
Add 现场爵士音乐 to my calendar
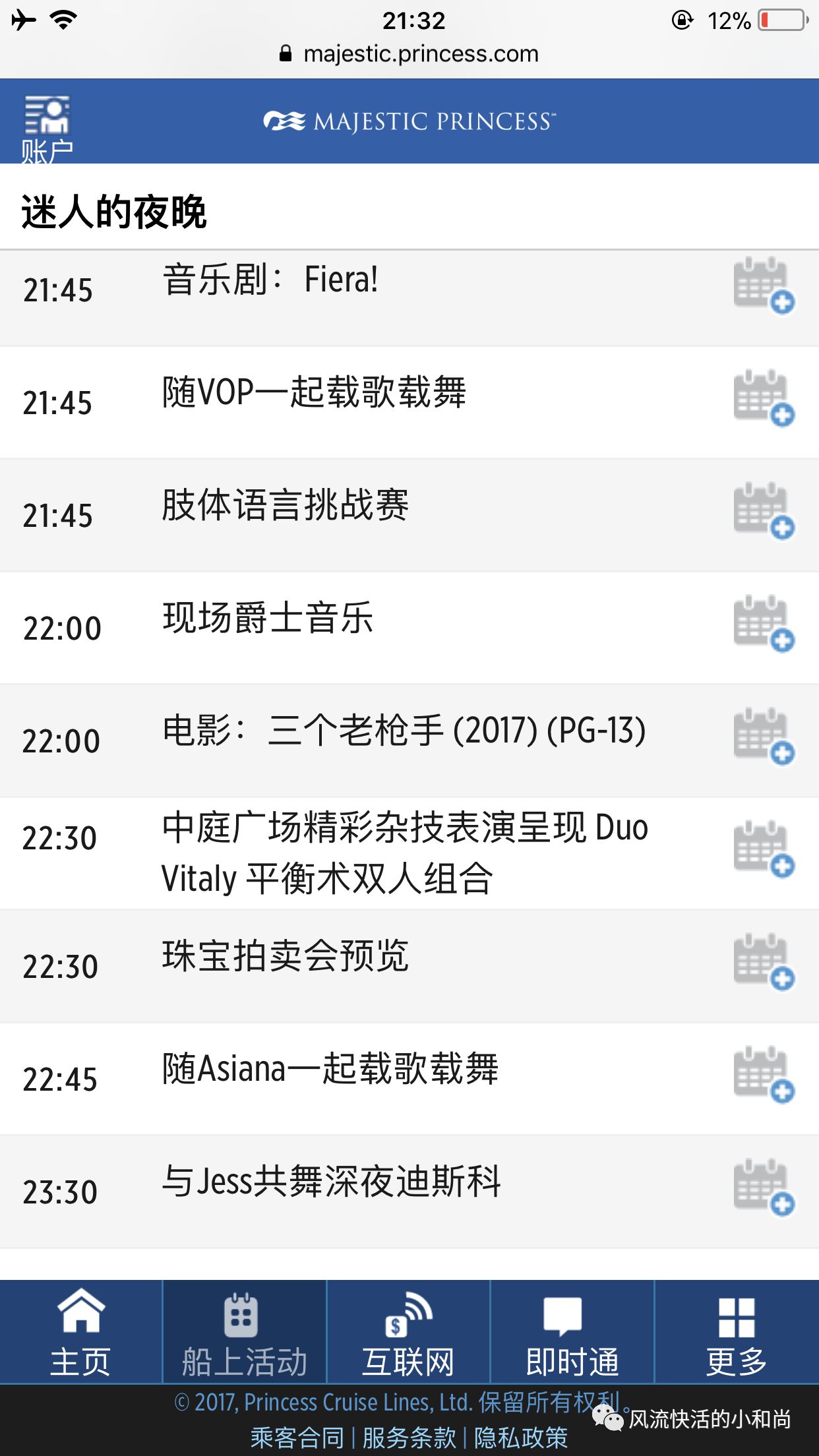(x=764, y=623)
